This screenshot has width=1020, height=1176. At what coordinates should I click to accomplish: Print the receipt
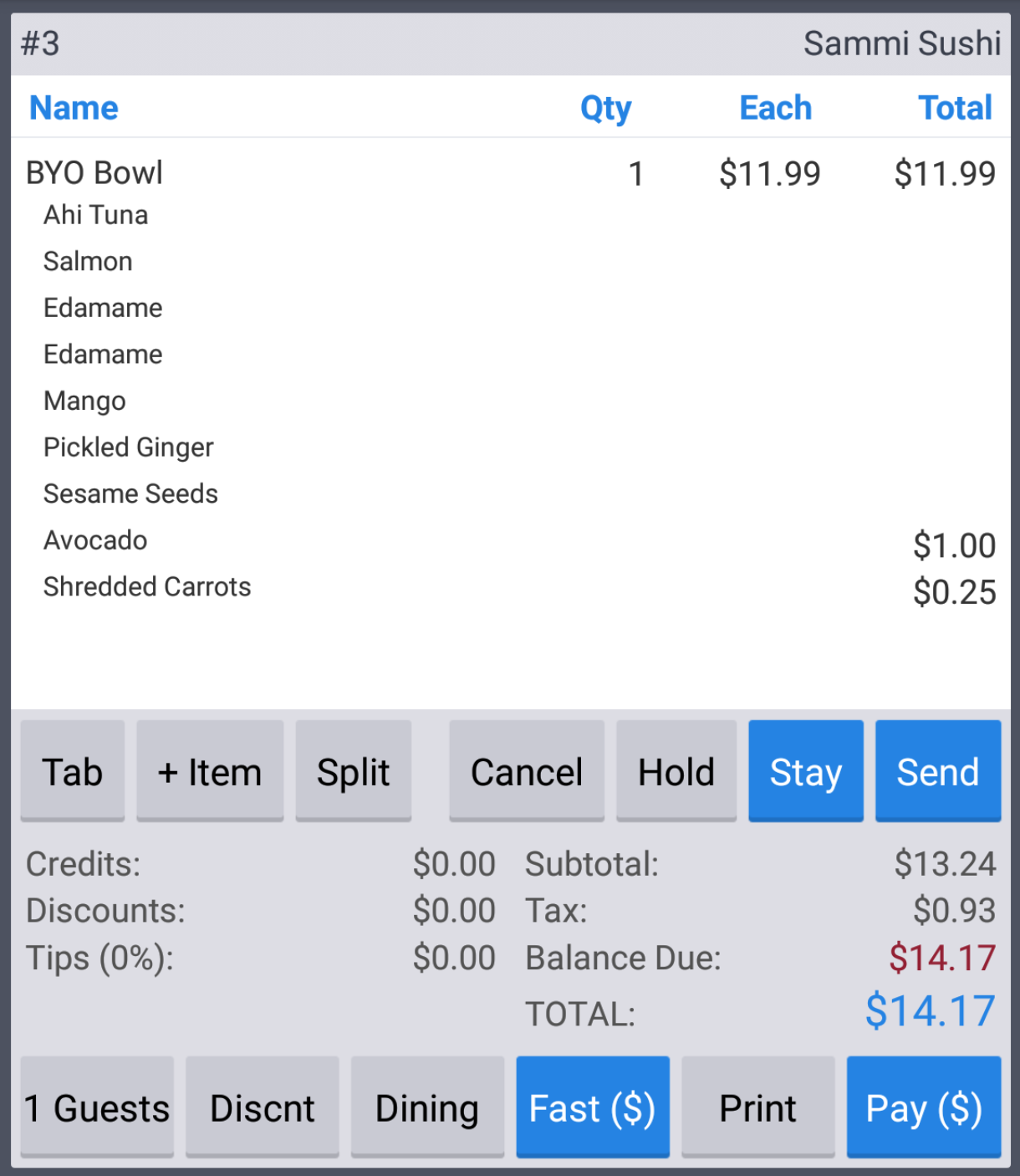tap(757, 1107)
